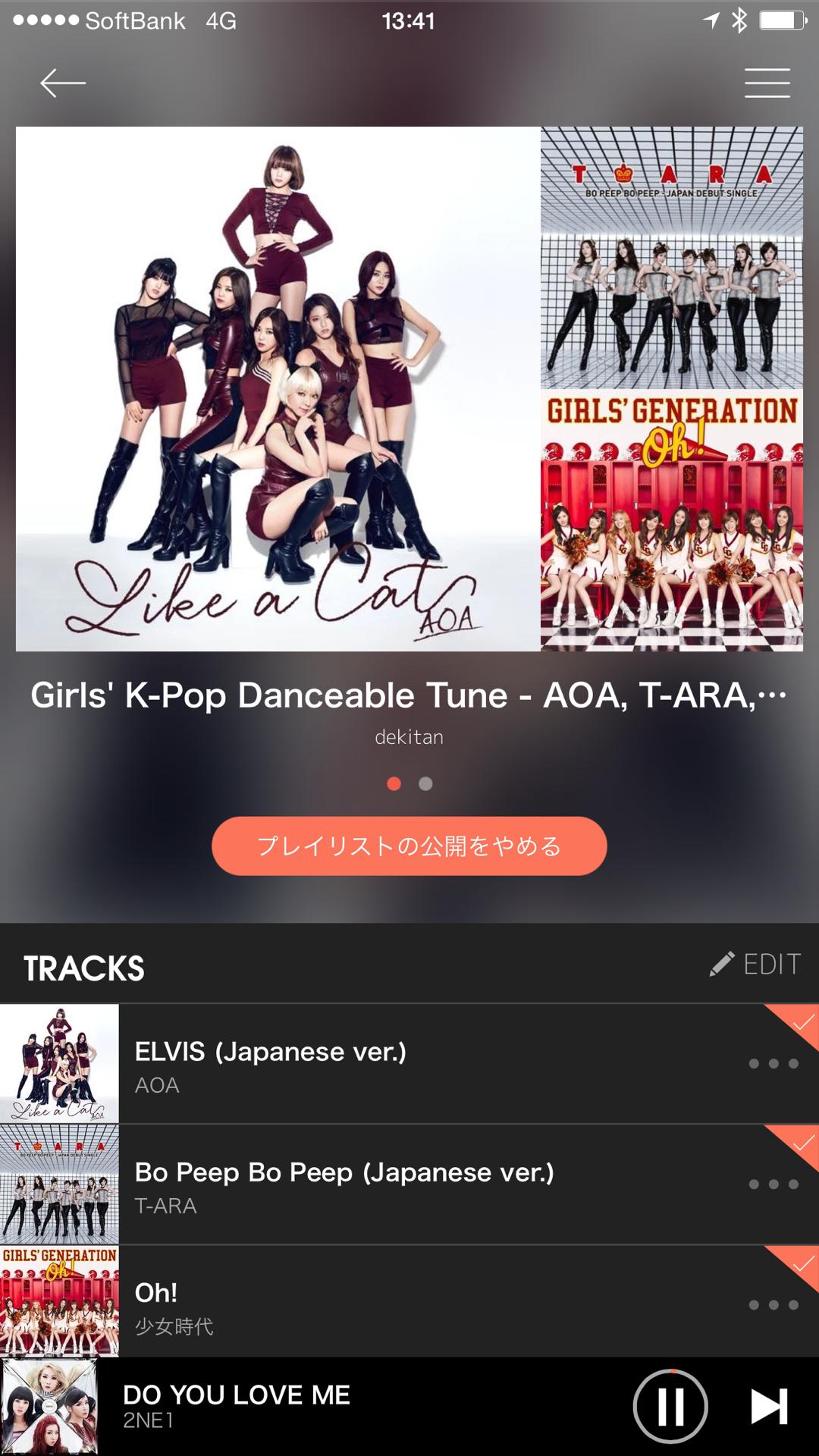
Task: Tap プレイリストの公開をやめる button
Action: tap(409, 846)
